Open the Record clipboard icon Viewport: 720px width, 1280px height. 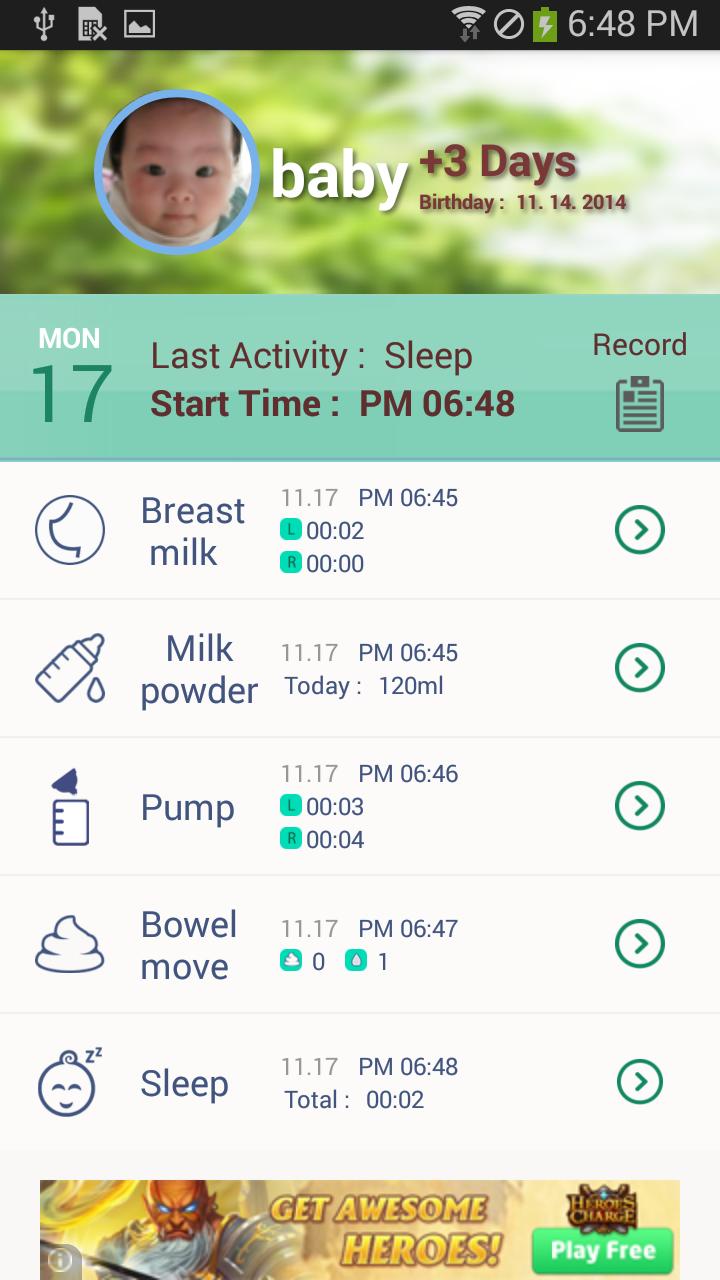(640, 403)
